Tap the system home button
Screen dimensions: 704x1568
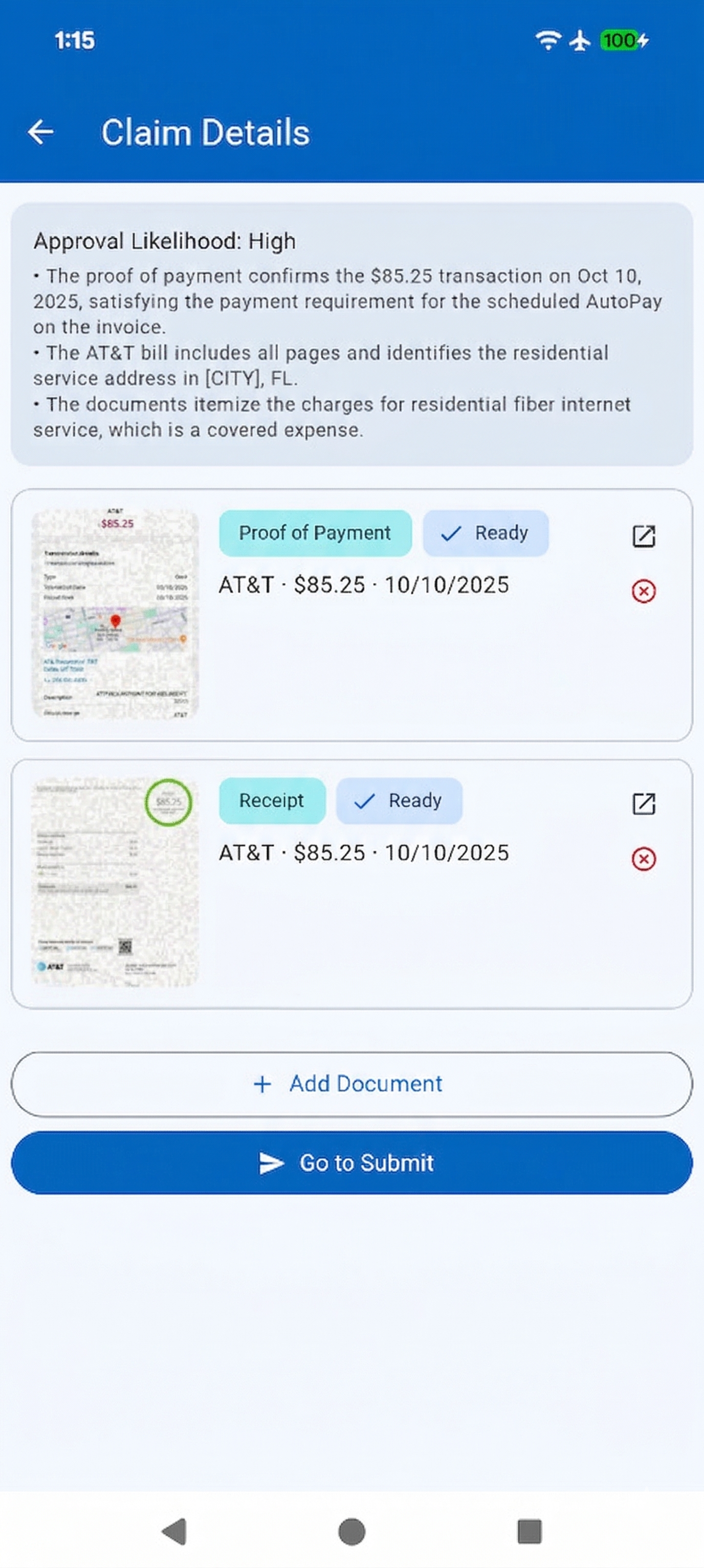tap(351, 1531)
